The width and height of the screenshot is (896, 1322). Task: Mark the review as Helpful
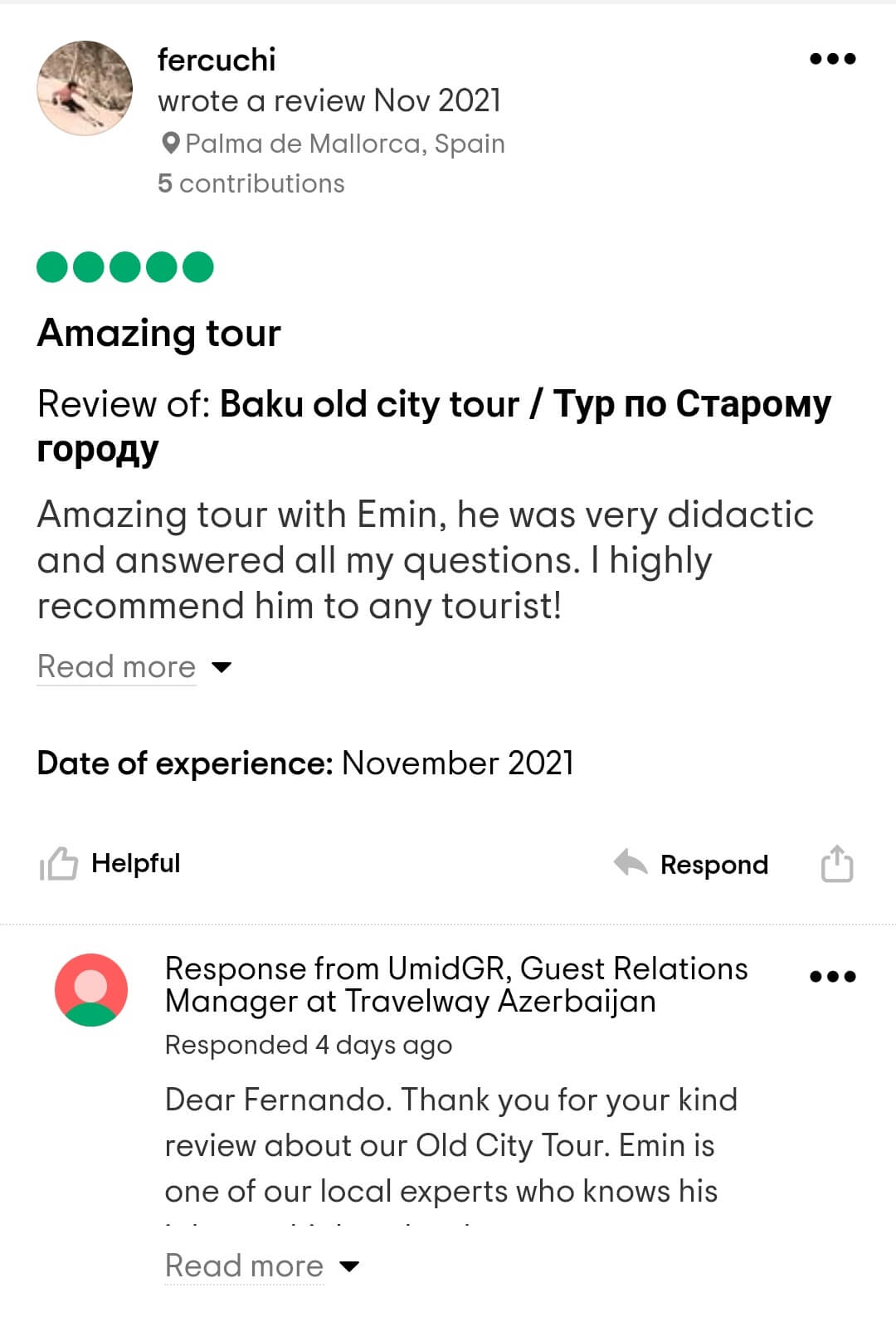tap(110, 864)
